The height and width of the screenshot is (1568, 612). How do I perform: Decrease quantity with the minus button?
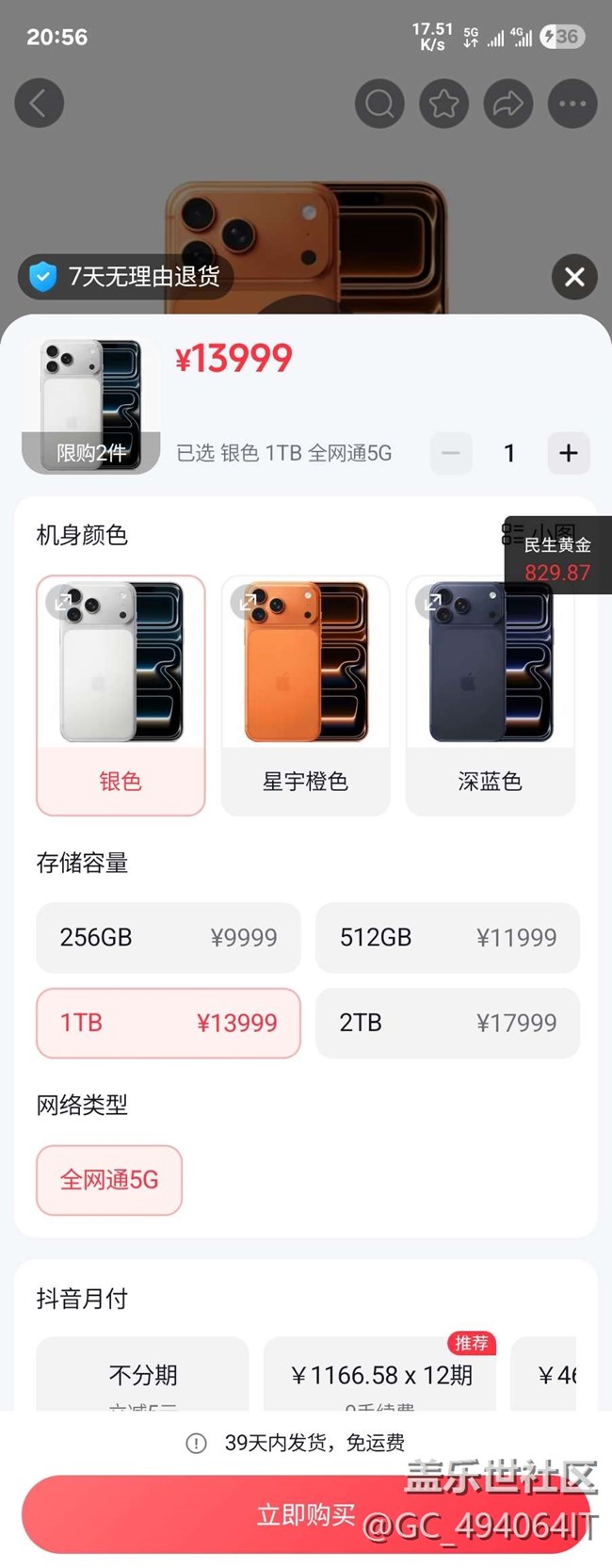pos(451,453)
